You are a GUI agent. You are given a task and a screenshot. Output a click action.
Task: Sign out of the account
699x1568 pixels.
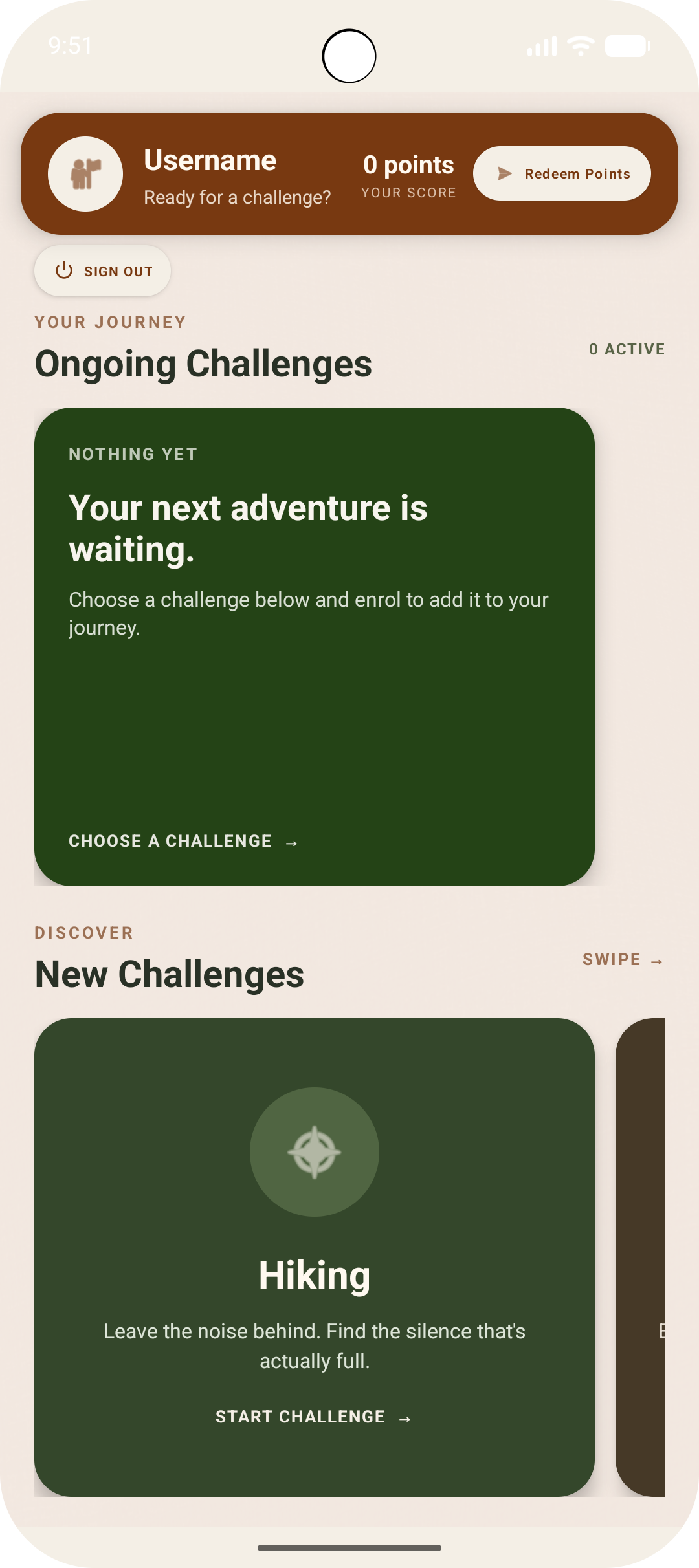(x=102, y=271)
